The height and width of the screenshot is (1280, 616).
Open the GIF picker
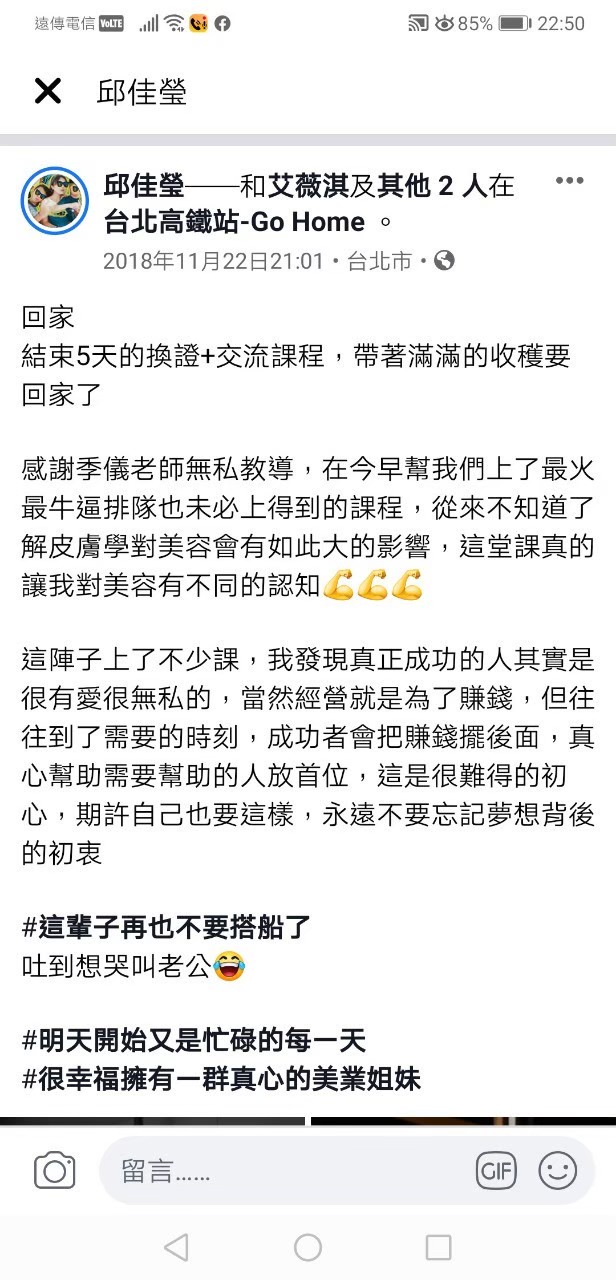point(496,1171)
